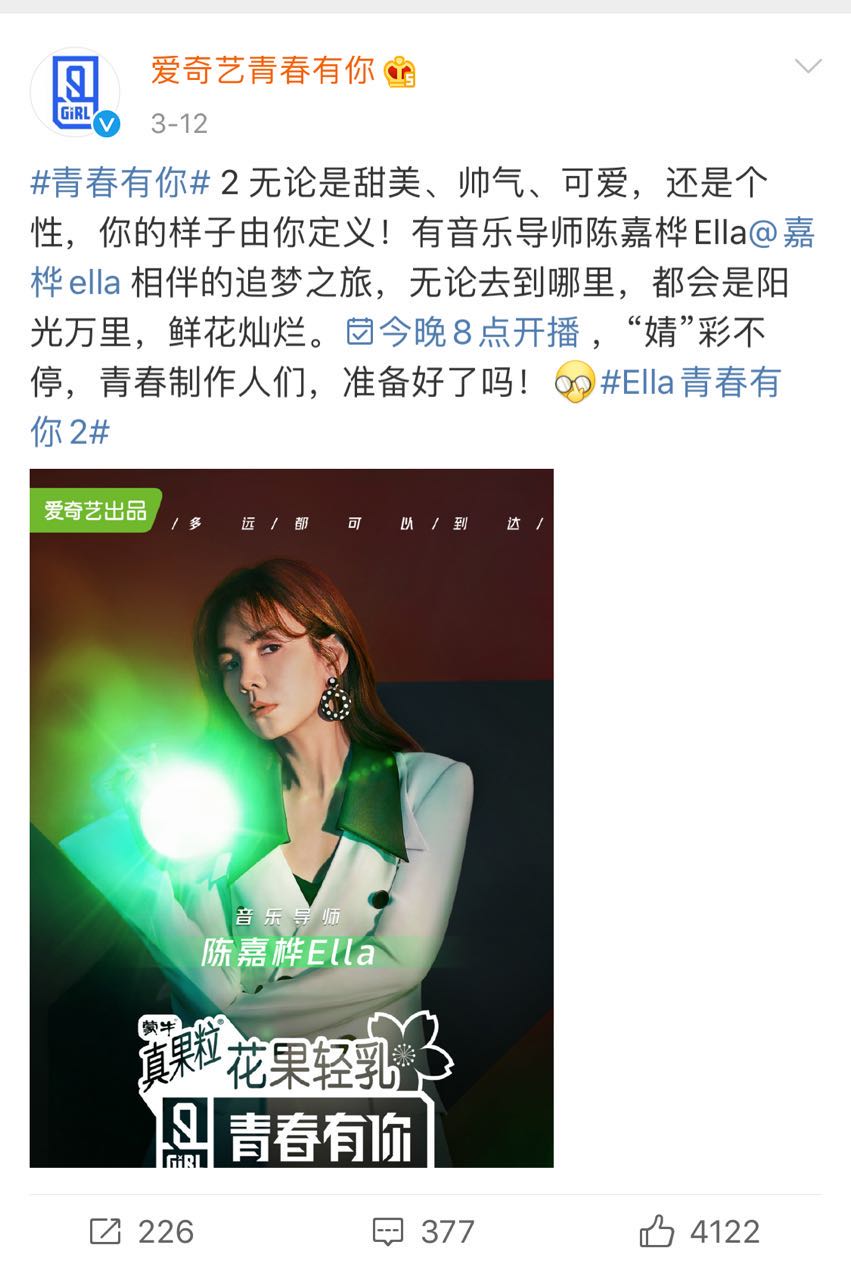Open 爱奇艺青春有你 profile avatar

pos(75,92)
